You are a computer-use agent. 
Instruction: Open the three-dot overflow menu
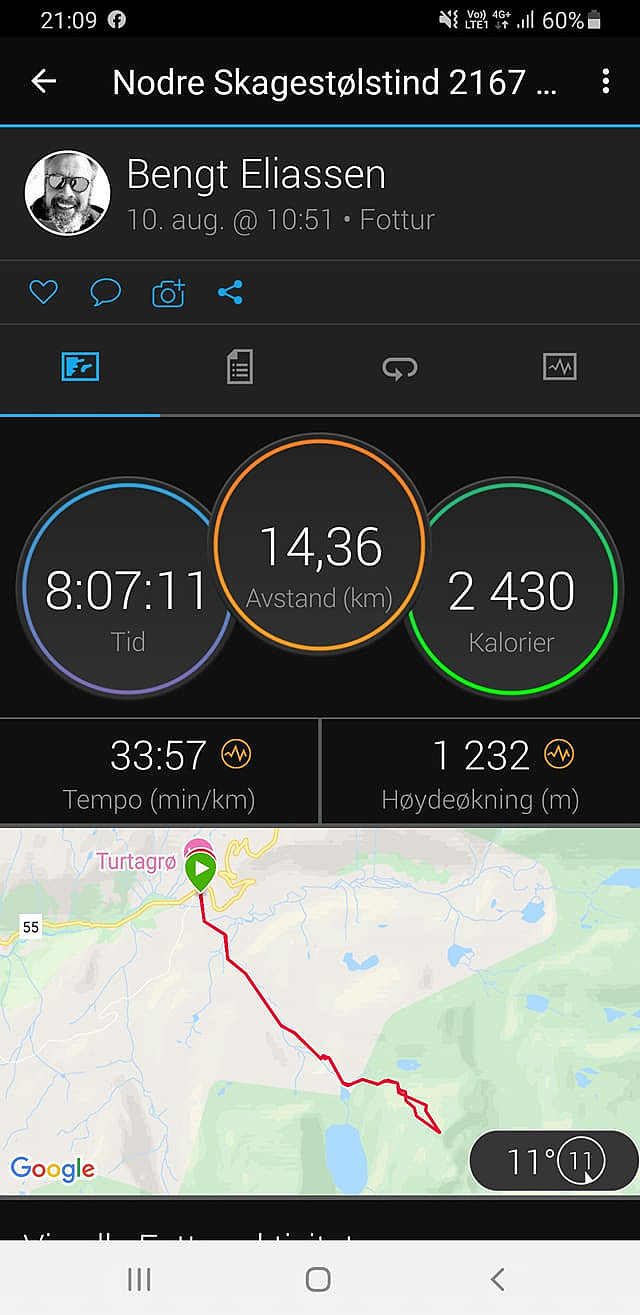point(605,81)
